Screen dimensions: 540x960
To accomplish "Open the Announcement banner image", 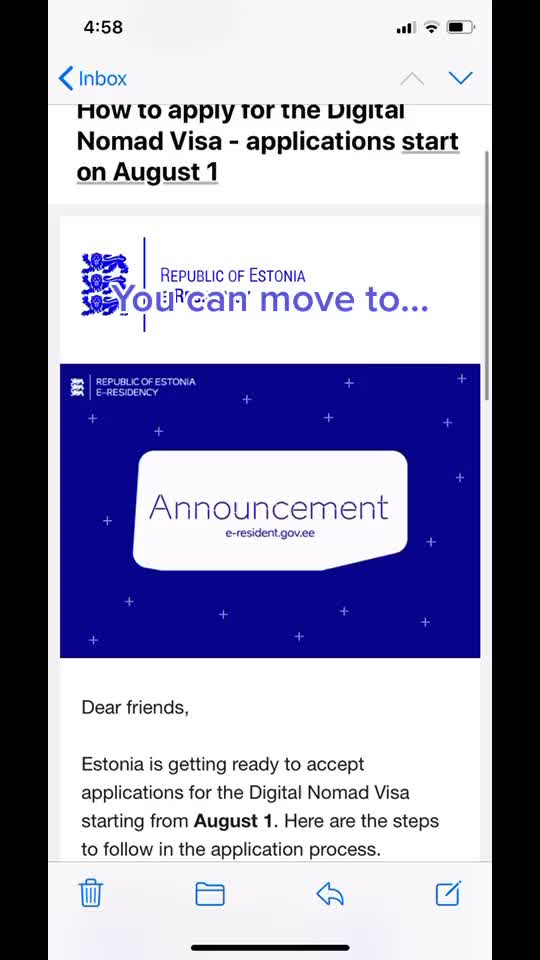I will tap(270, 511).
